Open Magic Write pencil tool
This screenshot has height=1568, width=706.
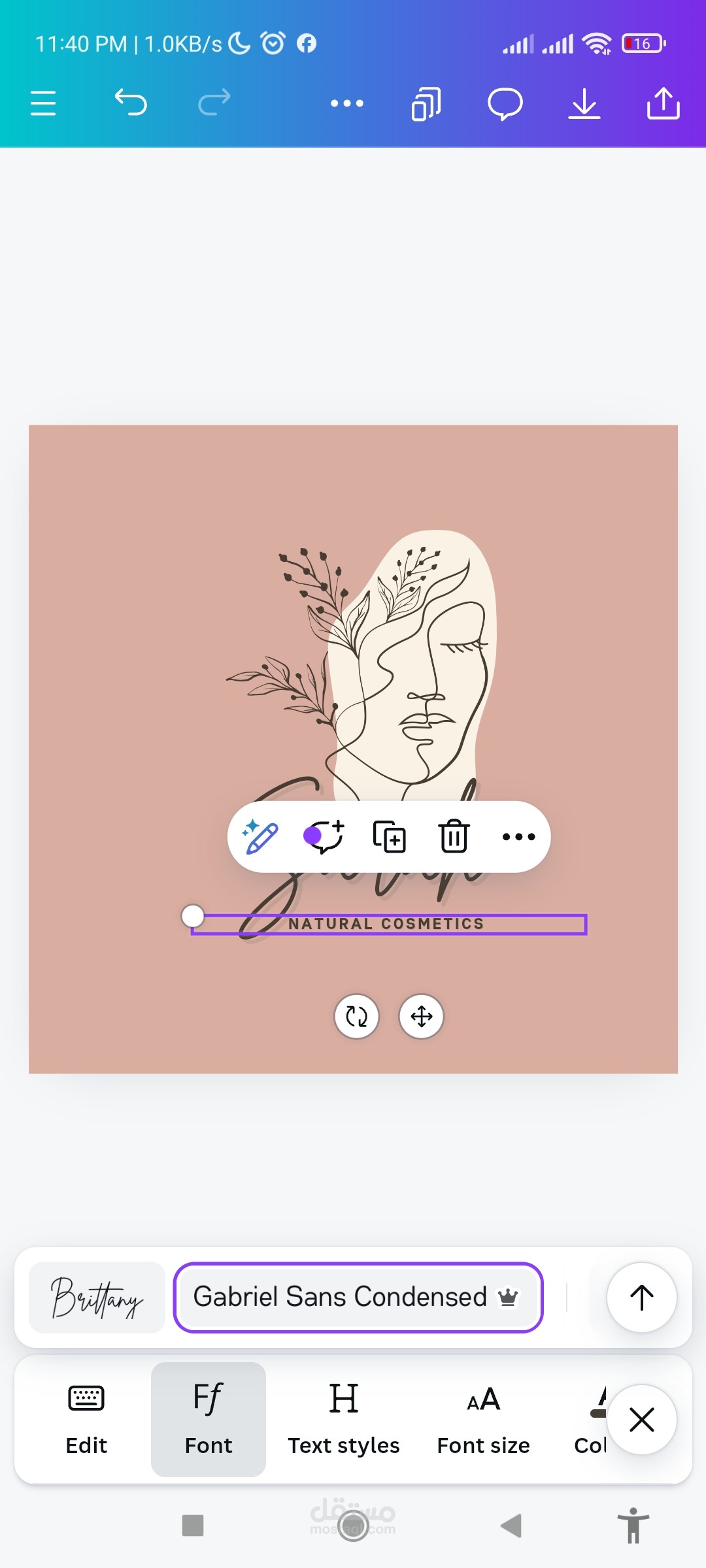260,837
